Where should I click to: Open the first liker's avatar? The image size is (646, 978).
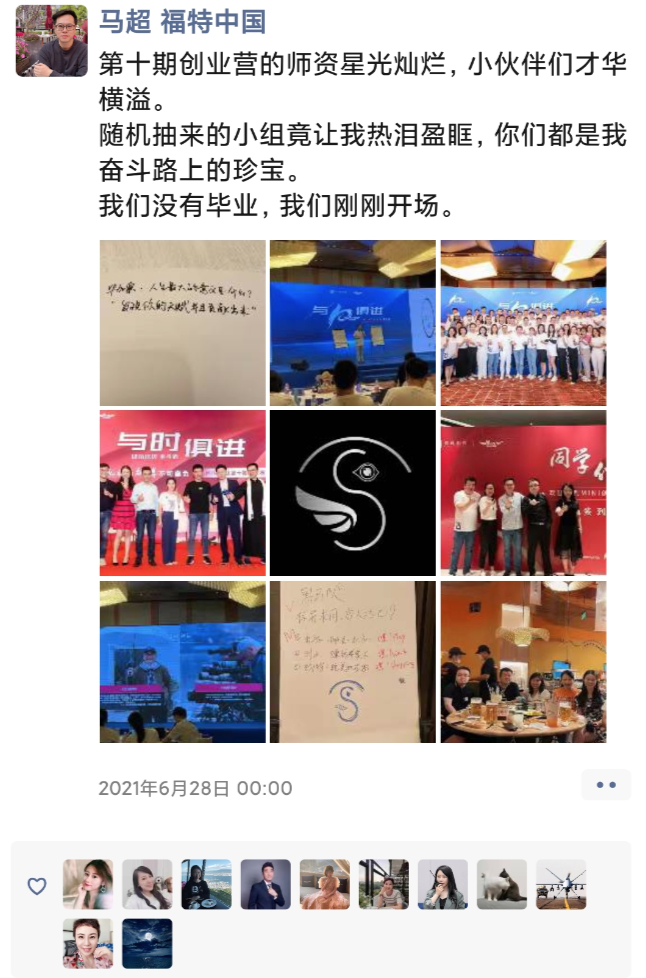point(88,884)
